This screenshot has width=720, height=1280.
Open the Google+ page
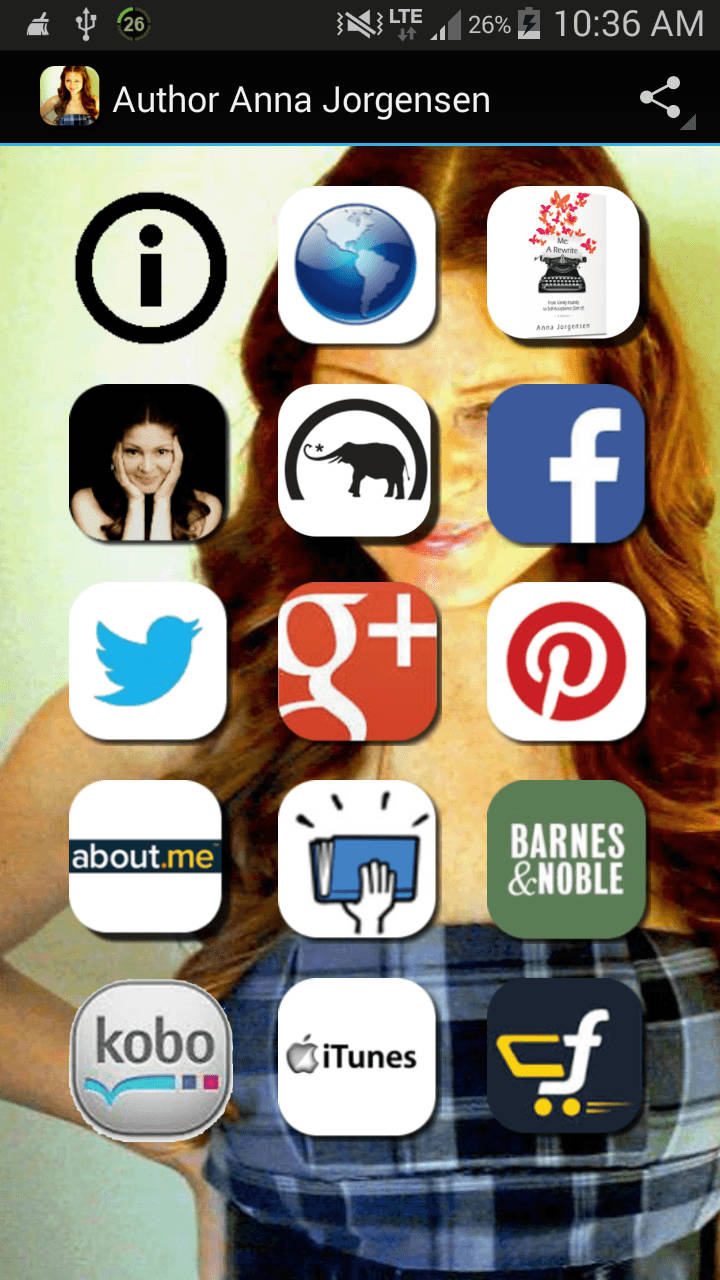pos(357,660)
